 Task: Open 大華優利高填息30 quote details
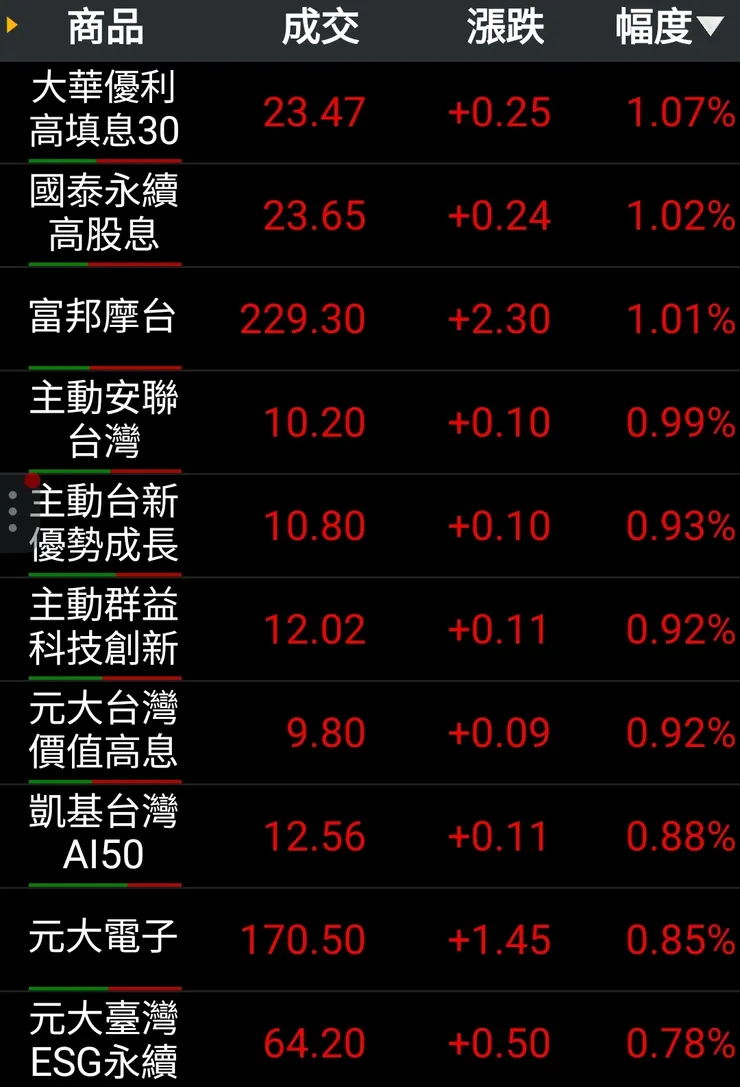coord(103,112)
